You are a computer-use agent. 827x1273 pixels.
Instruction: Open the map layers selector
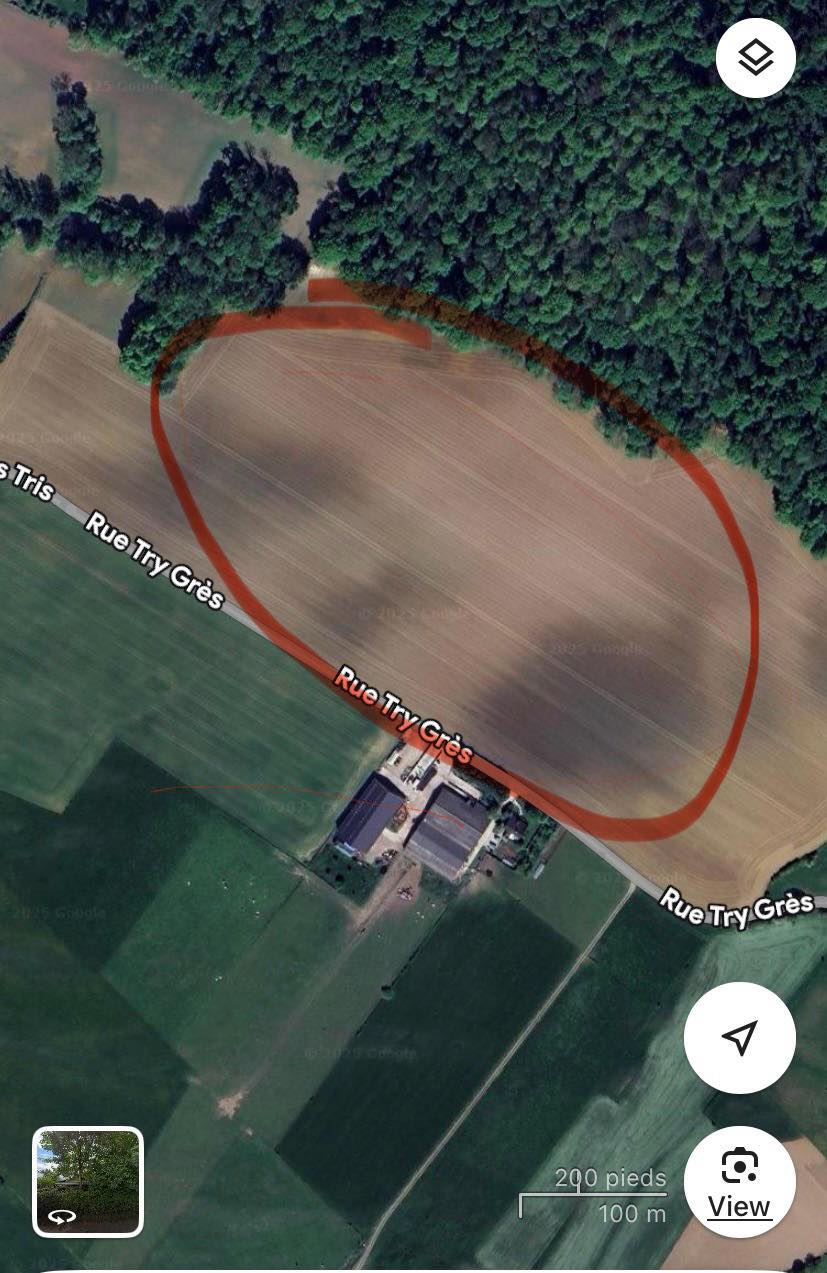tap(755, 57)
